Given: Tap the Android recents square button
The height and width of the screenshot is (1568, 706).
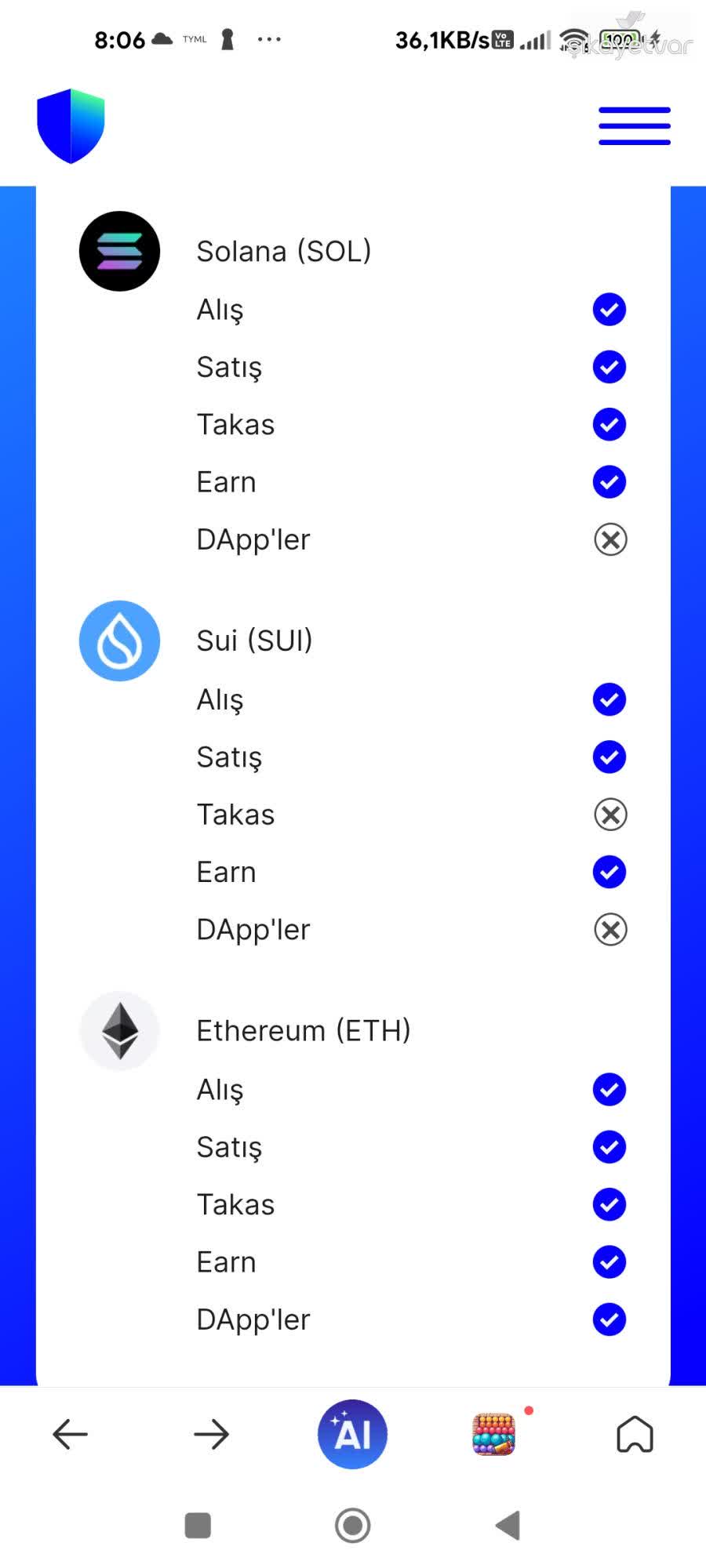Looking at the screenshot, I should (198, 1525).
